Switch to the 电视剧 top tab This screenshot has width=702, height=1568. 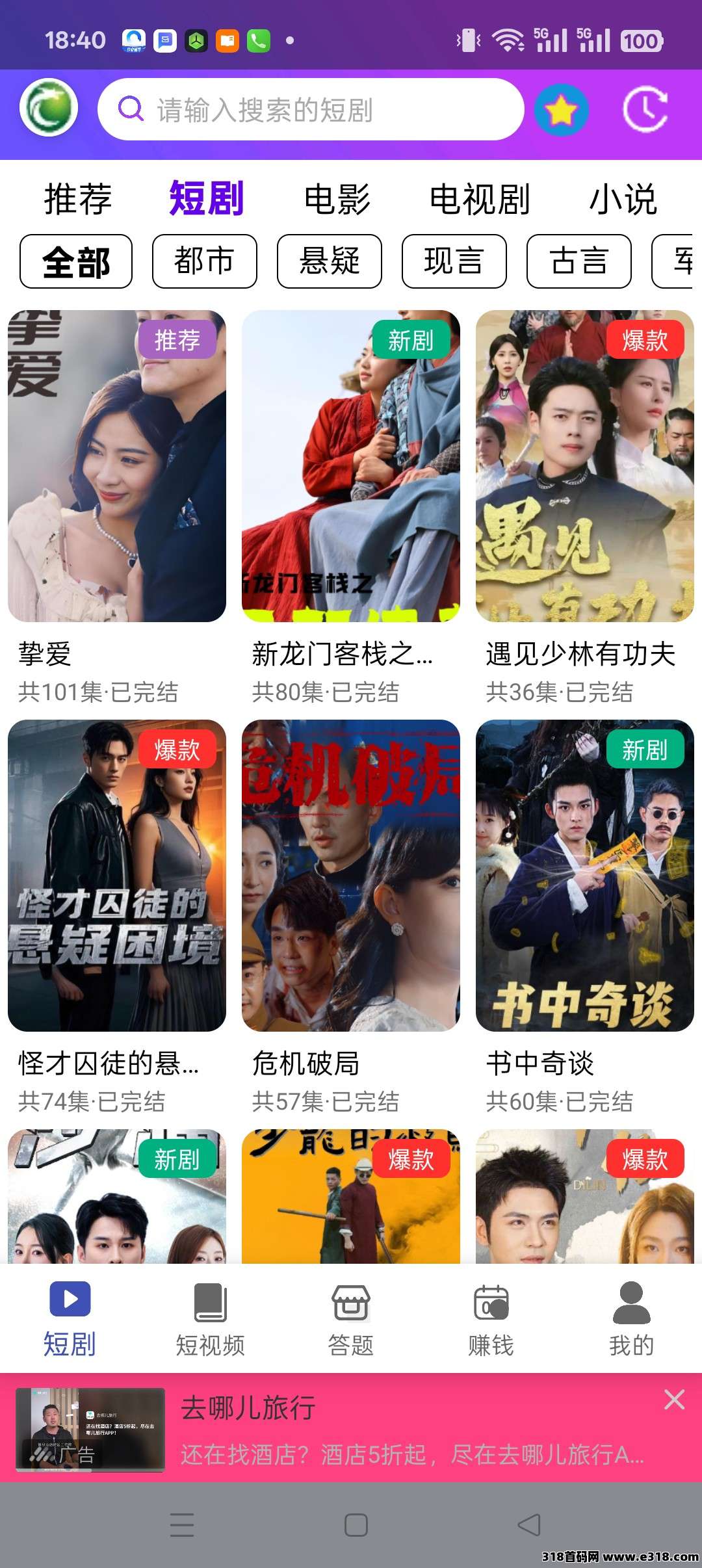tap(480, 199)
